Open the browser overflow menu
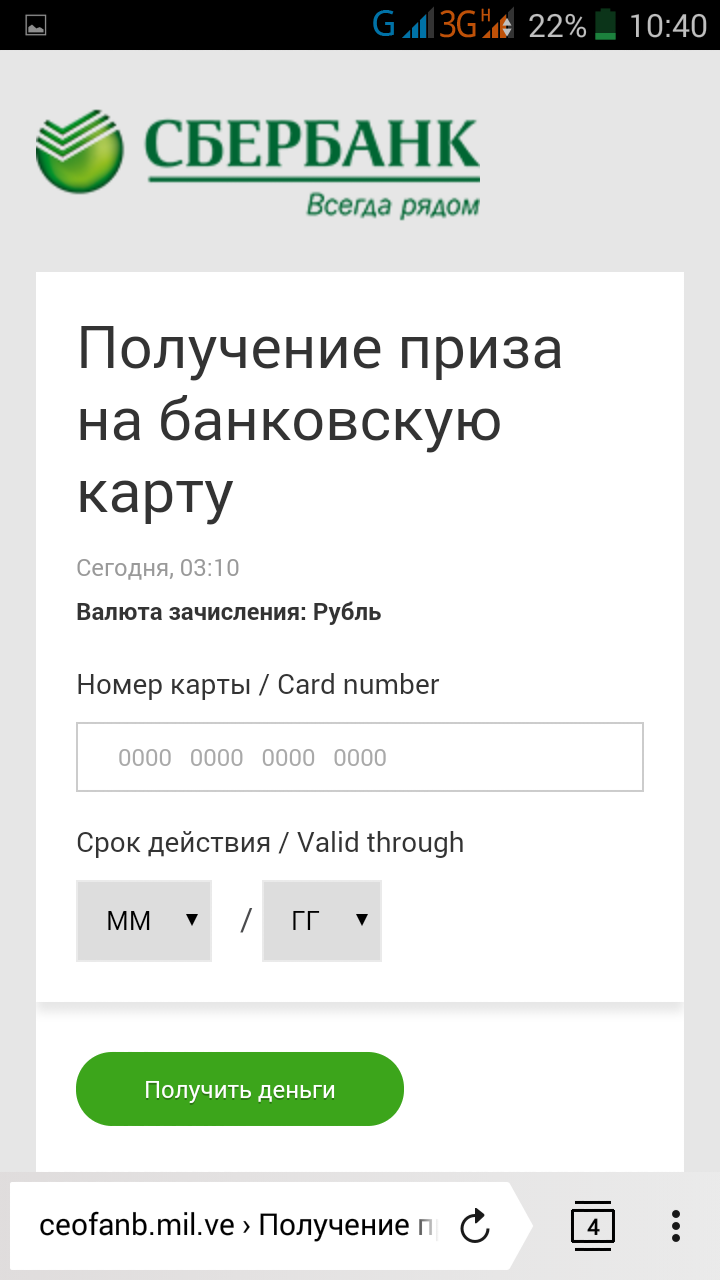Screen dimensions: 720x1280 click(x=676, y=1226)
